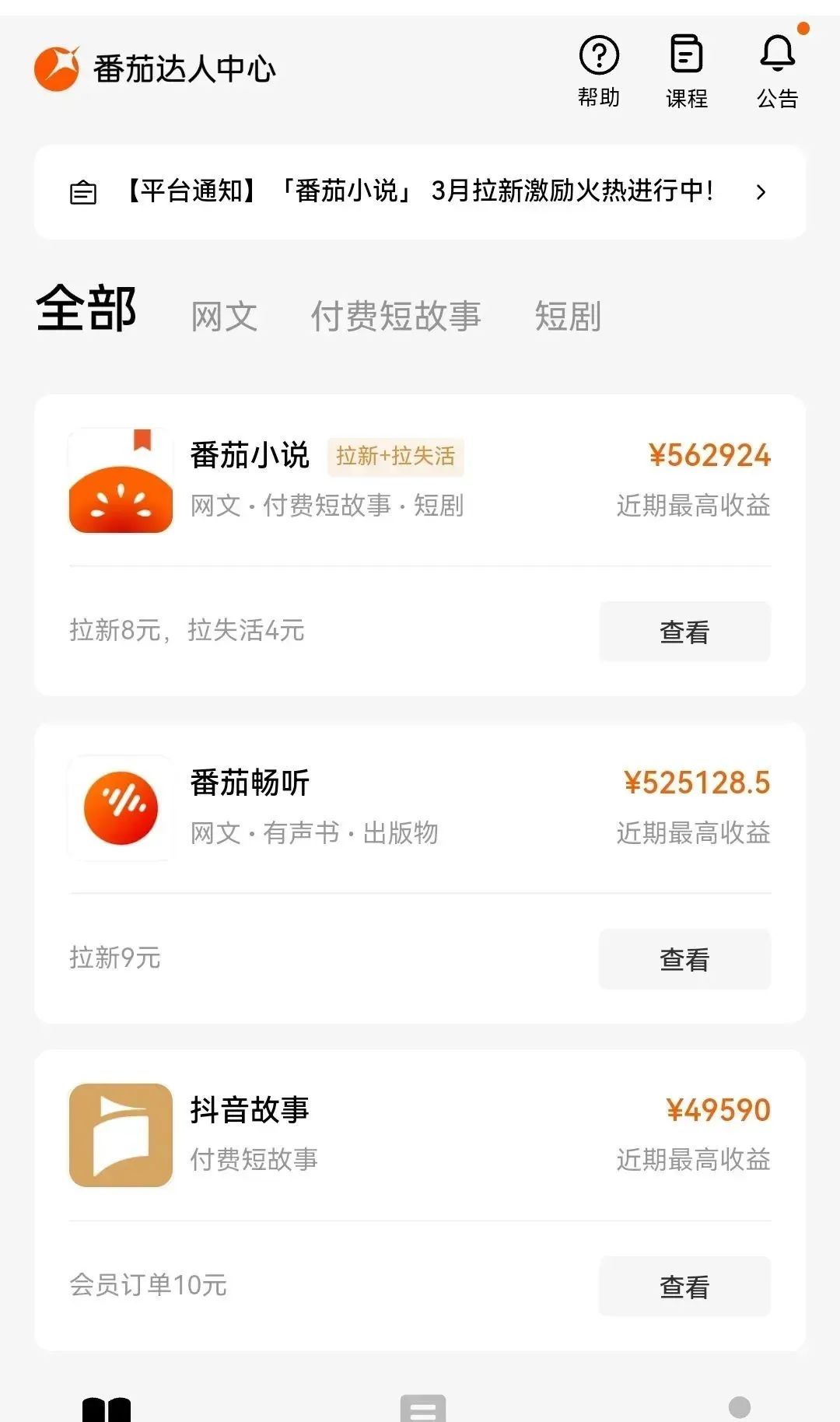The width and height of the screenshot is (840, 1422).
Task: Select the 全部 tab
Action: click(x=86, y=309)
